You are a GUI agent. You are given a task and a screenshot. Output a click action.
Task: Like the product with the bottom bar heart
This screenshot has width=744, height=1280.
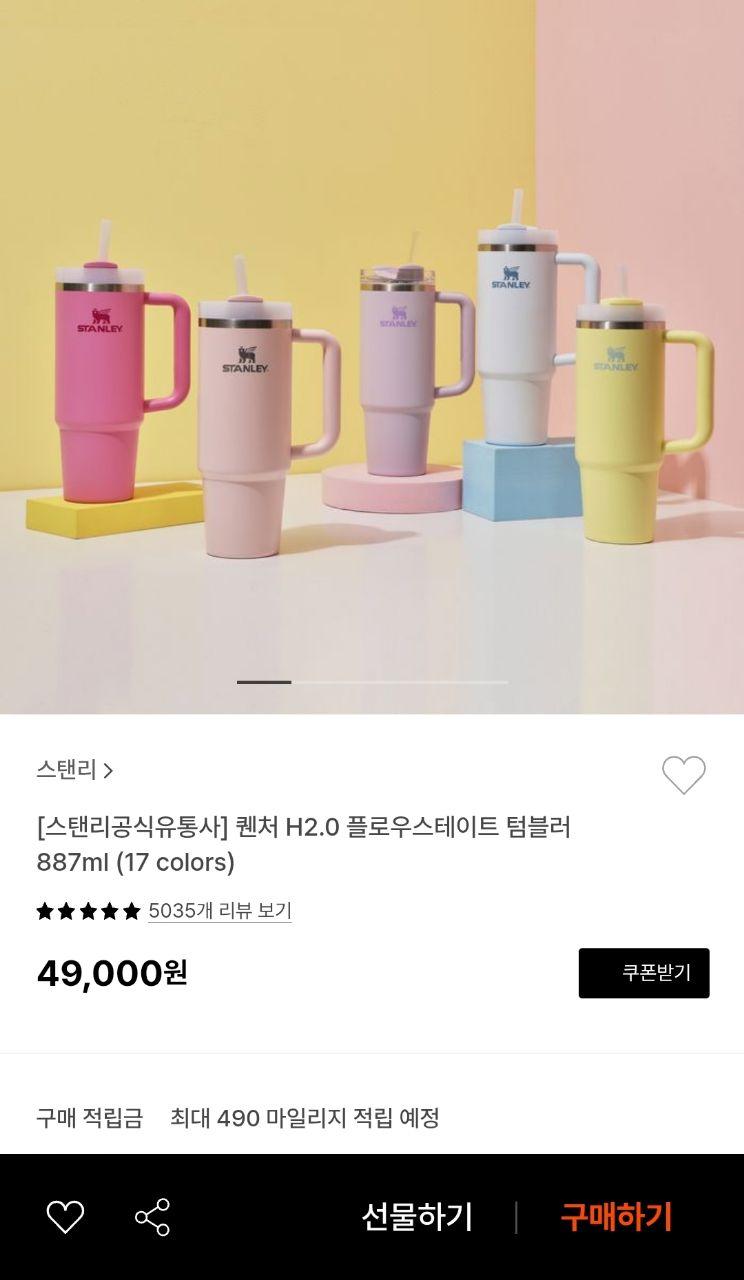pyautogui.click(x=66, y=1217)
